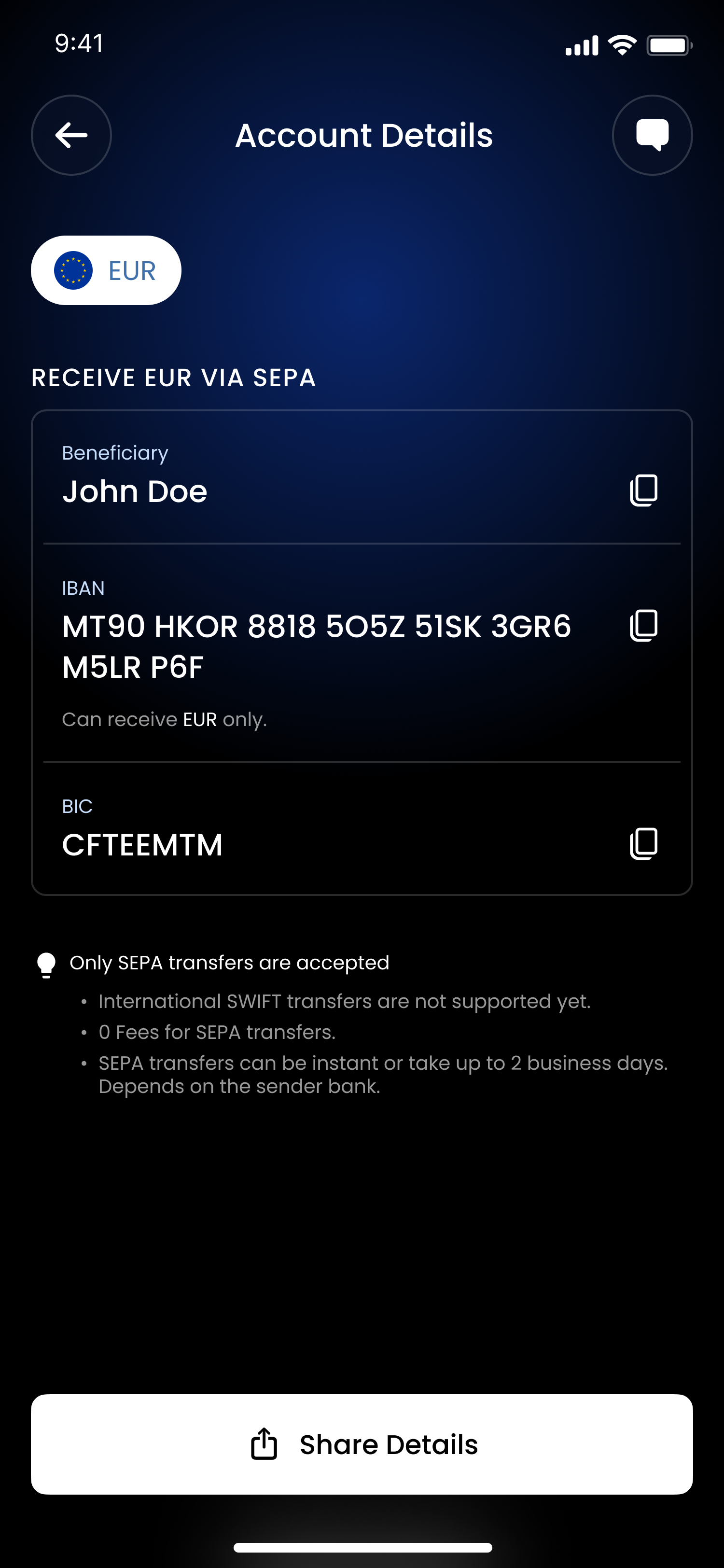Go back with the arrow button
The width and height of the screenshot is (724, 1568).
tap(71, 135)
